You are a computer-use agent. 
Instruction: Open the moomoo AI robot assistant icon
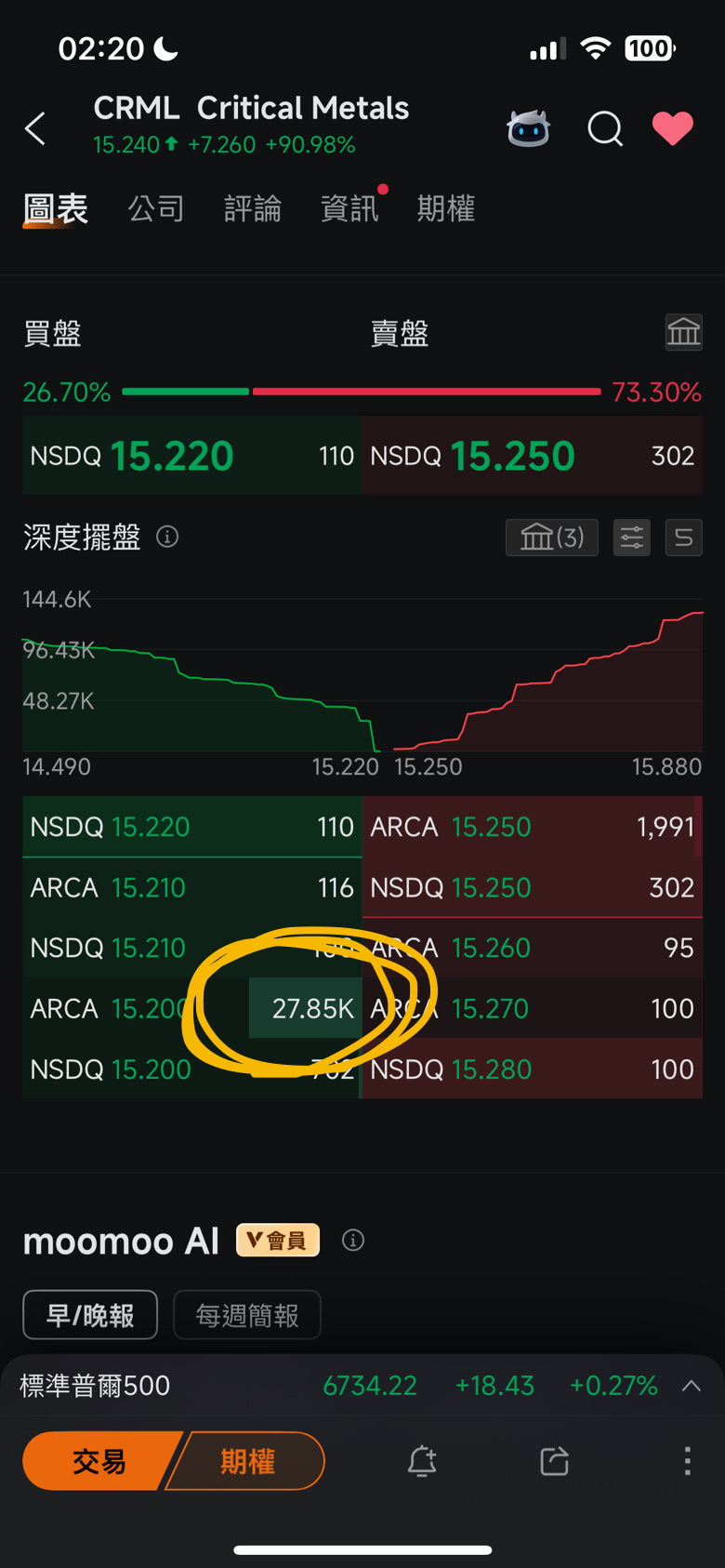(529, 128)
